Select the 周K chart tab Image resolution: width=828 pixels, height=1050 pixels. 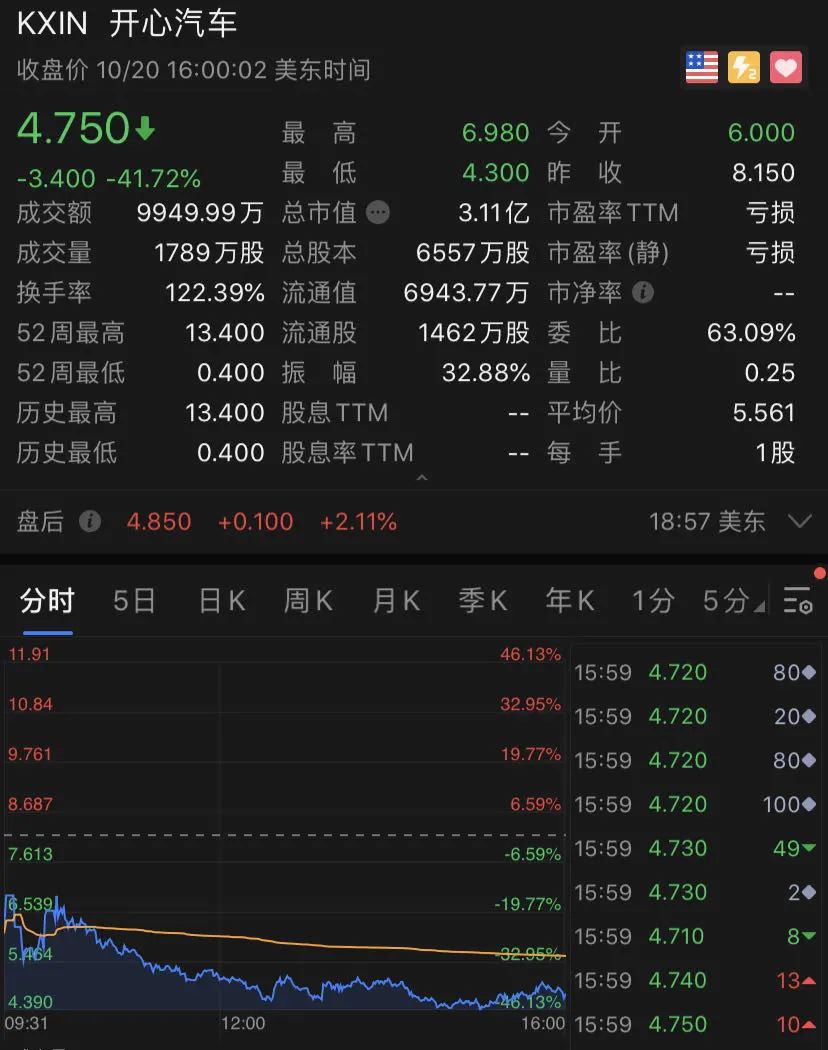[308, 601]
